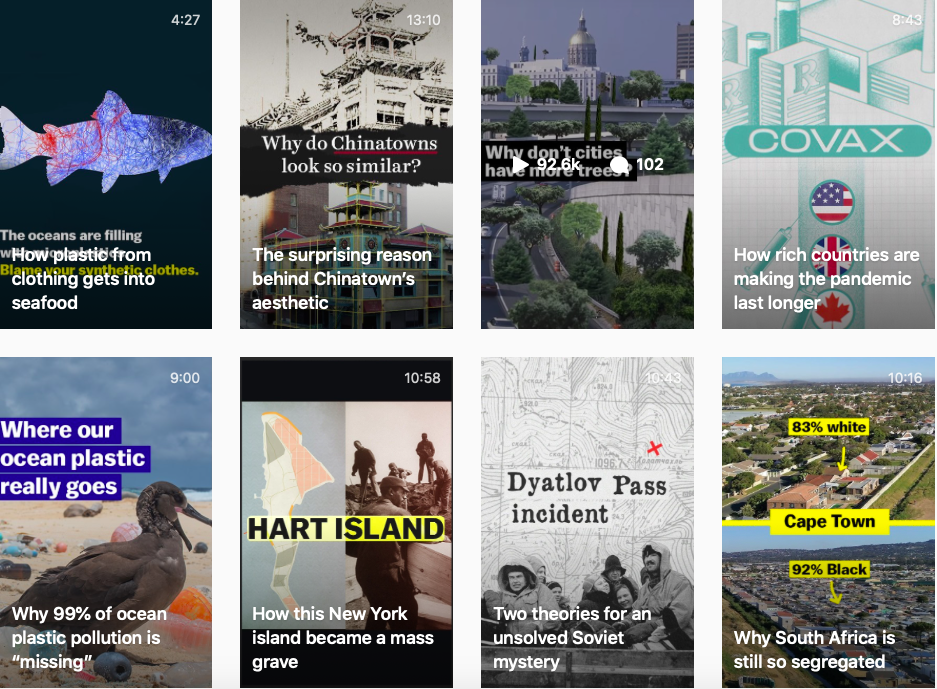937x689 pixels.
Task: Open the Dyatlov Pass incident video
Action: [x=587, y=520]
